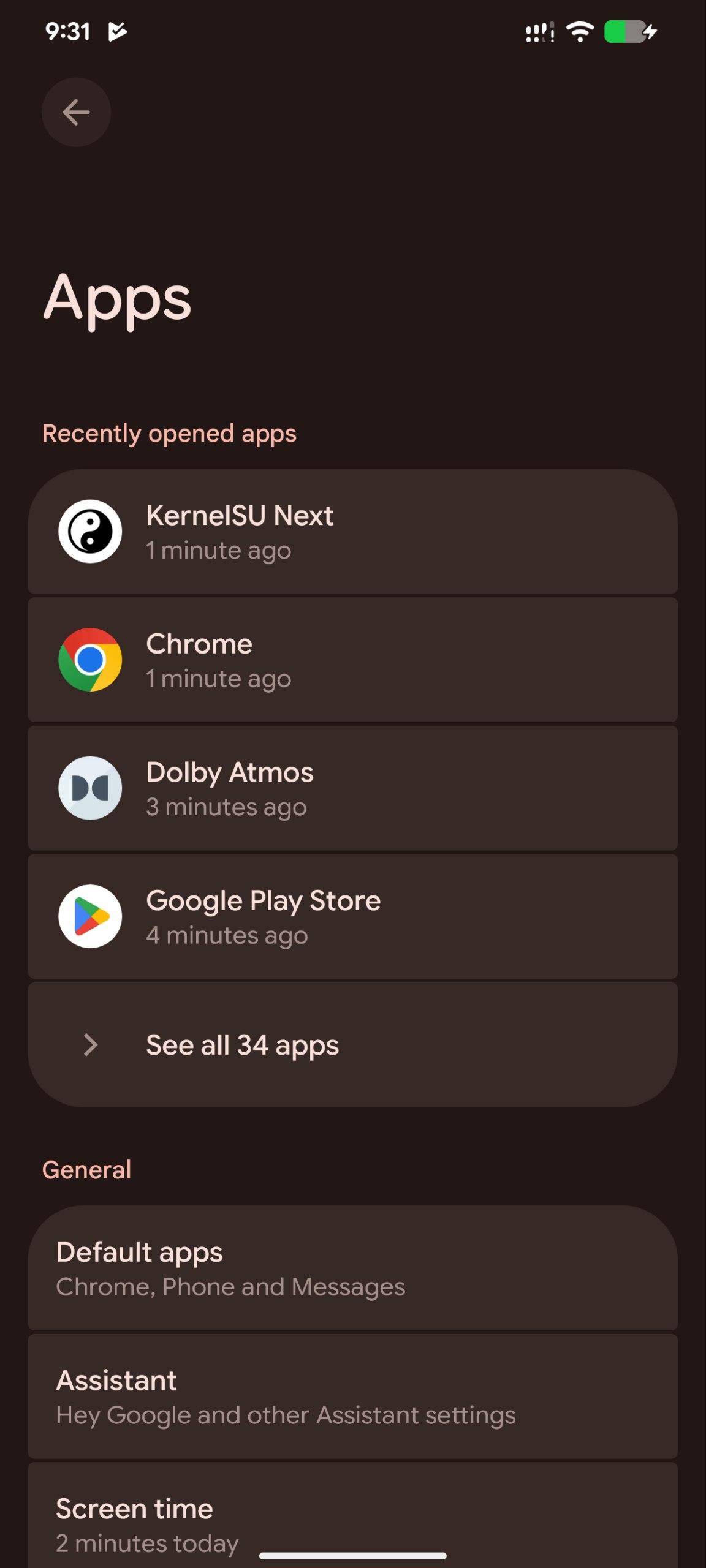This screenshot has height=1568, width=706.
Task: See all 34 apps
Action: [352, 1045]
